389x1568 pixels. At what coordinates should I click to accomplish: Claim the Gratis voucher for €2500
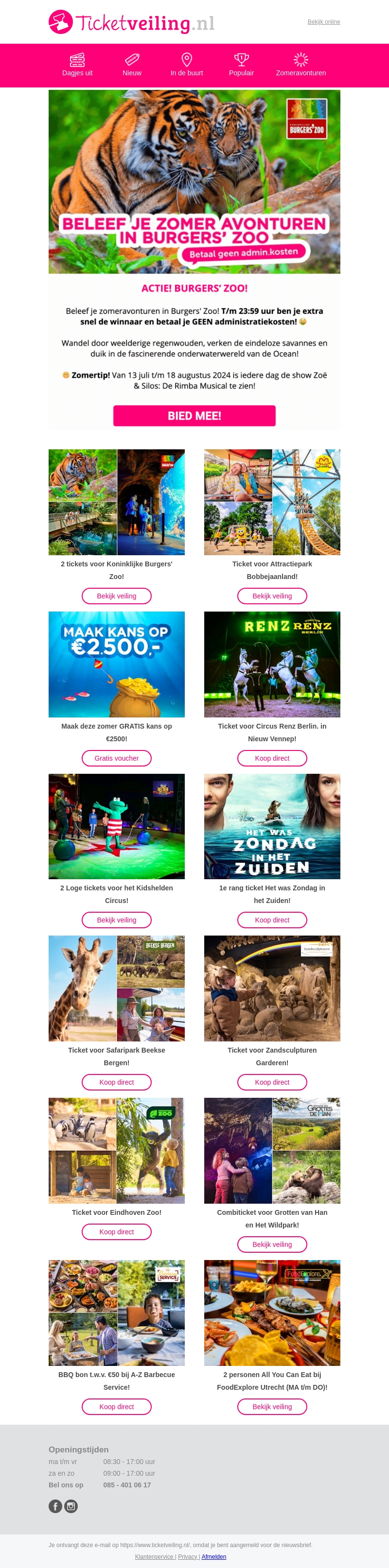point(116,758)
